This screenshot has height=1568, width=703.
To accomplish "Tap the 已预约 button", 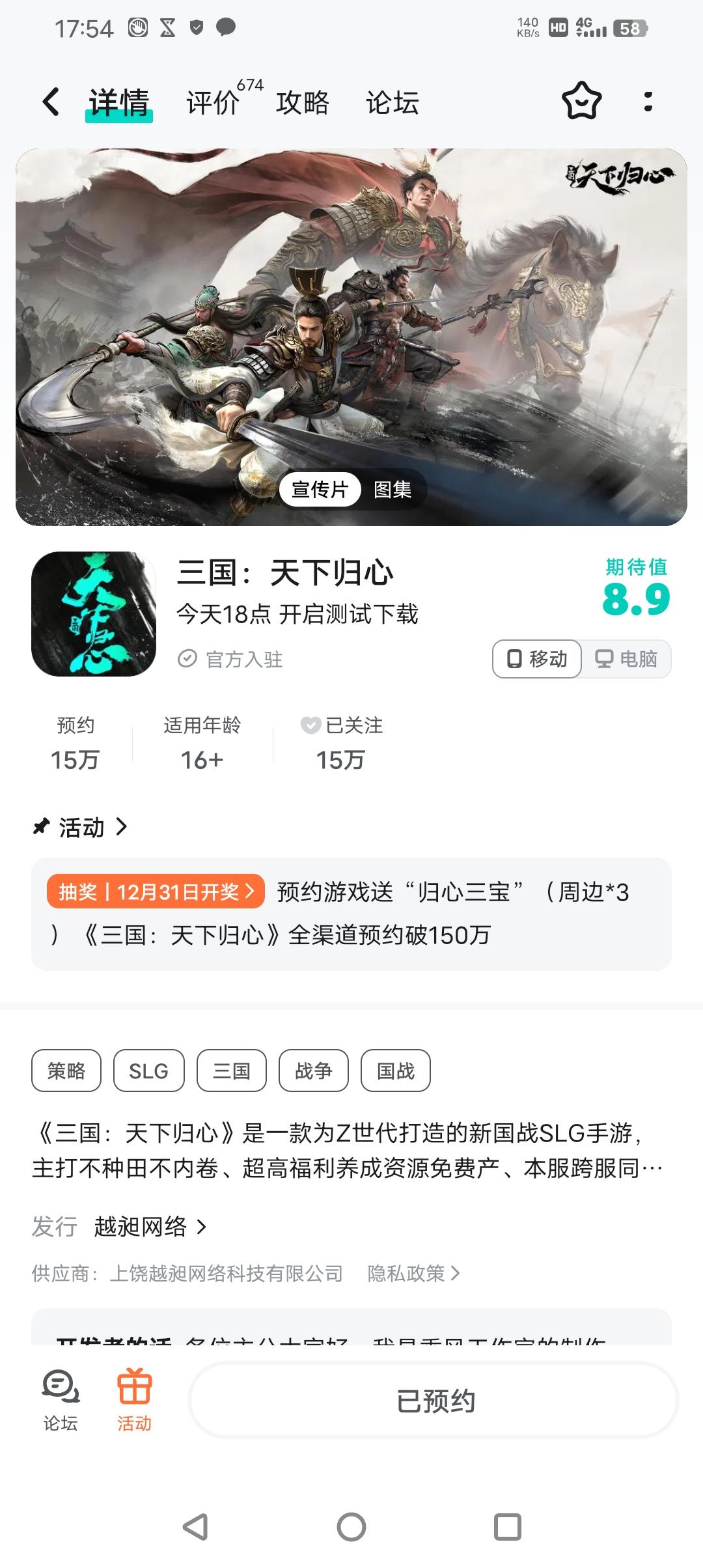I will click(435, 1400).
